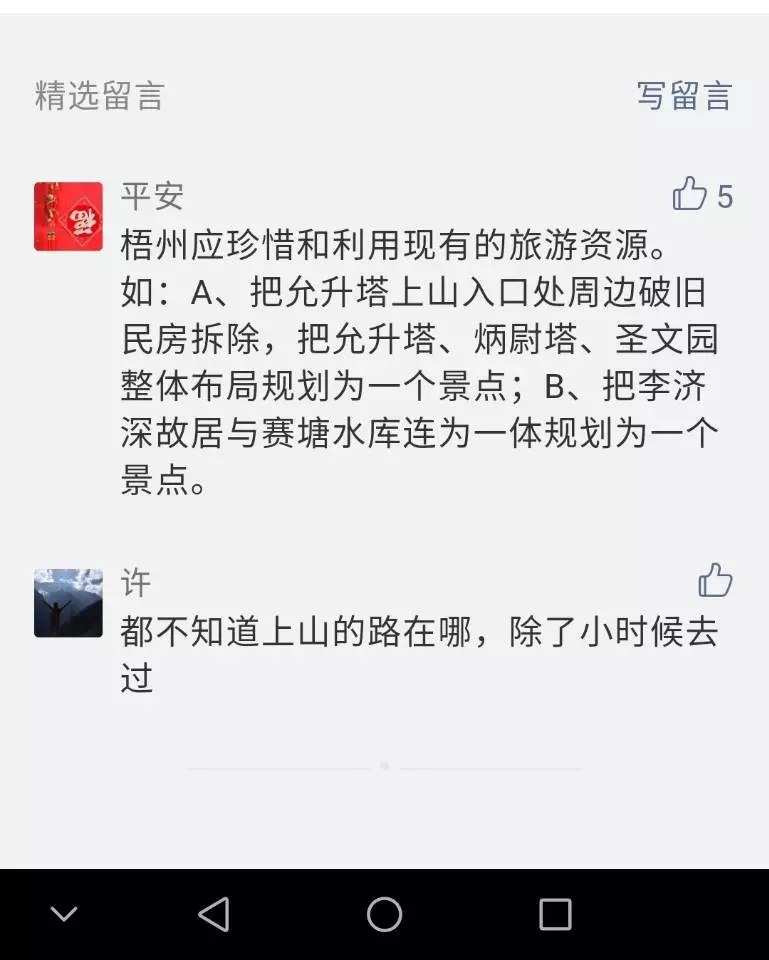Like 许's comment

click(715, 580)
